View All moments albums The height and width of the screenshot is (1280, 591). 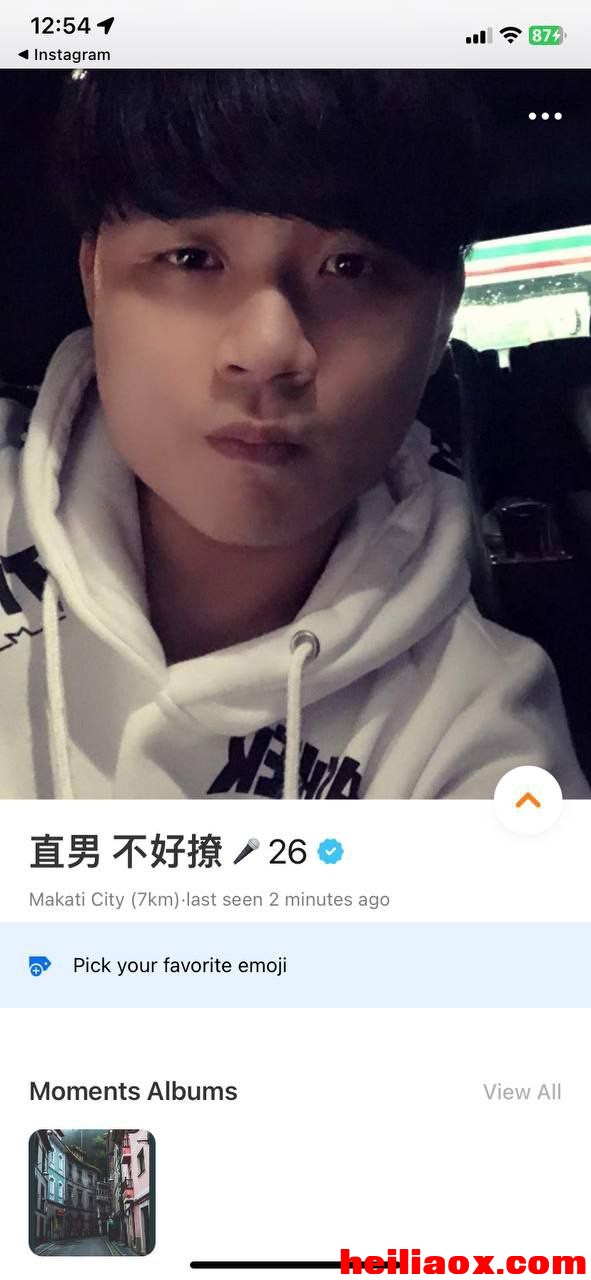(522, 1092)
